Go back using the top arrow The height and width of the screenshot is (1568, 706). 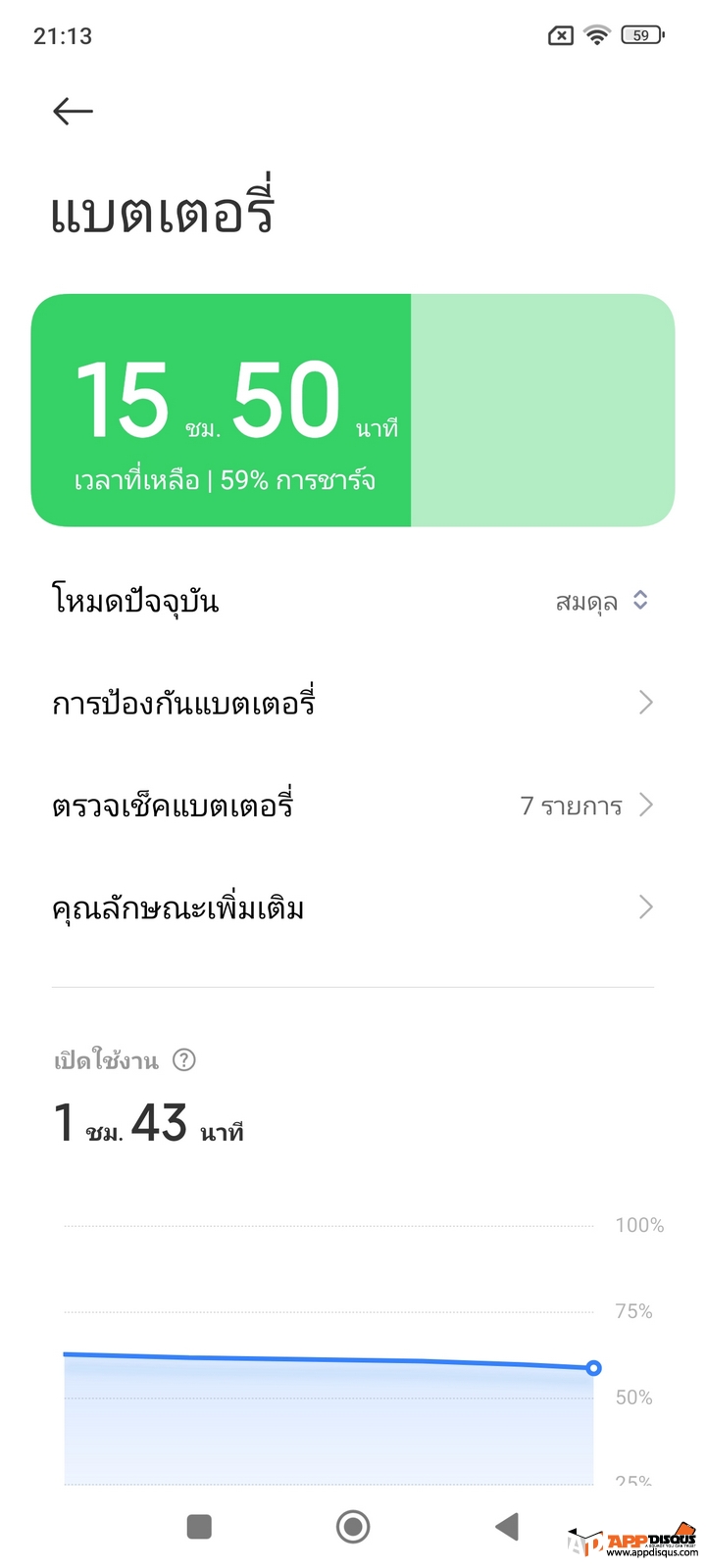click(73, 111)
